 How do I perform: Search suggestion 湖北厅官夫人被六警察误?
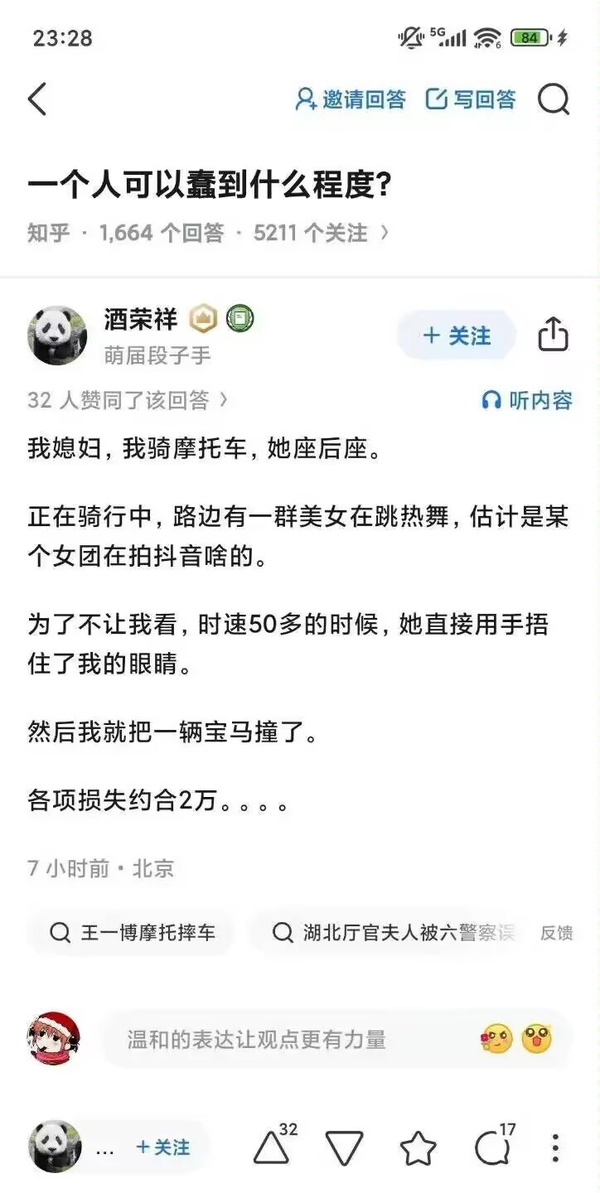click(396, 933)
